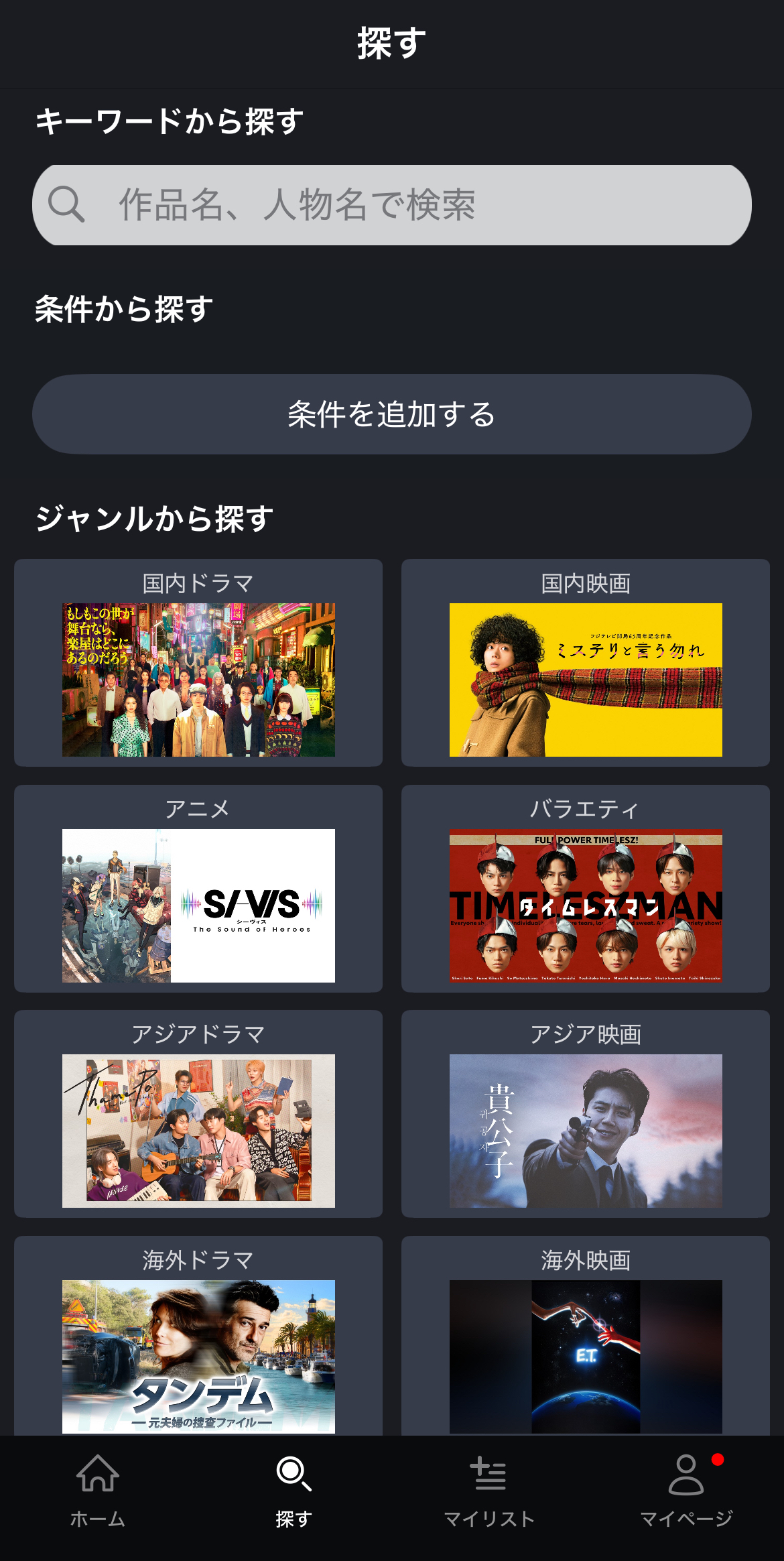Screen dimensions: 784x1561
Task: Tap the 作品名、人物名で検索 search field
Action: (x=392, y=205)
